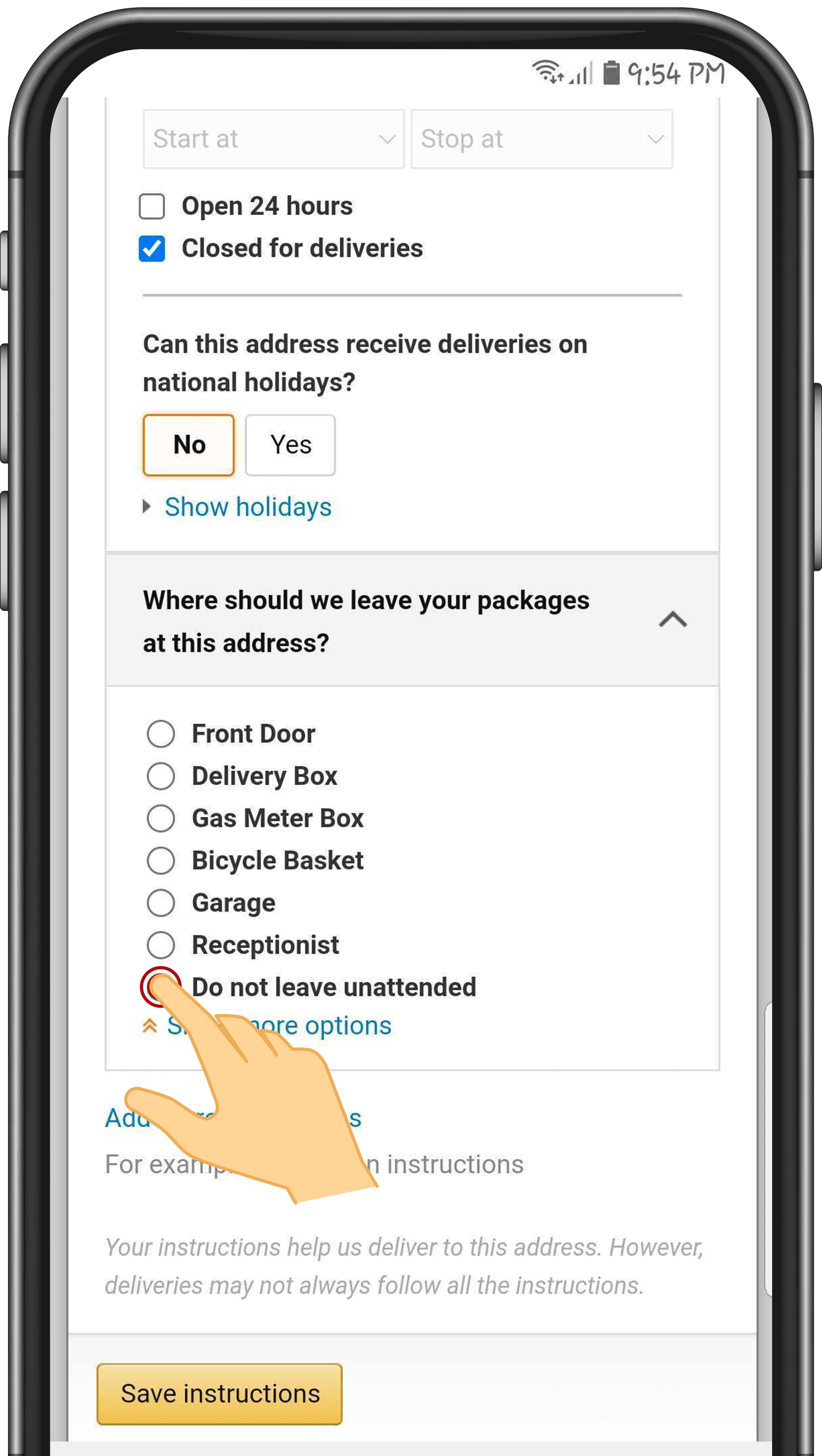Choose Garage for package drop-off

coord(161,903)
